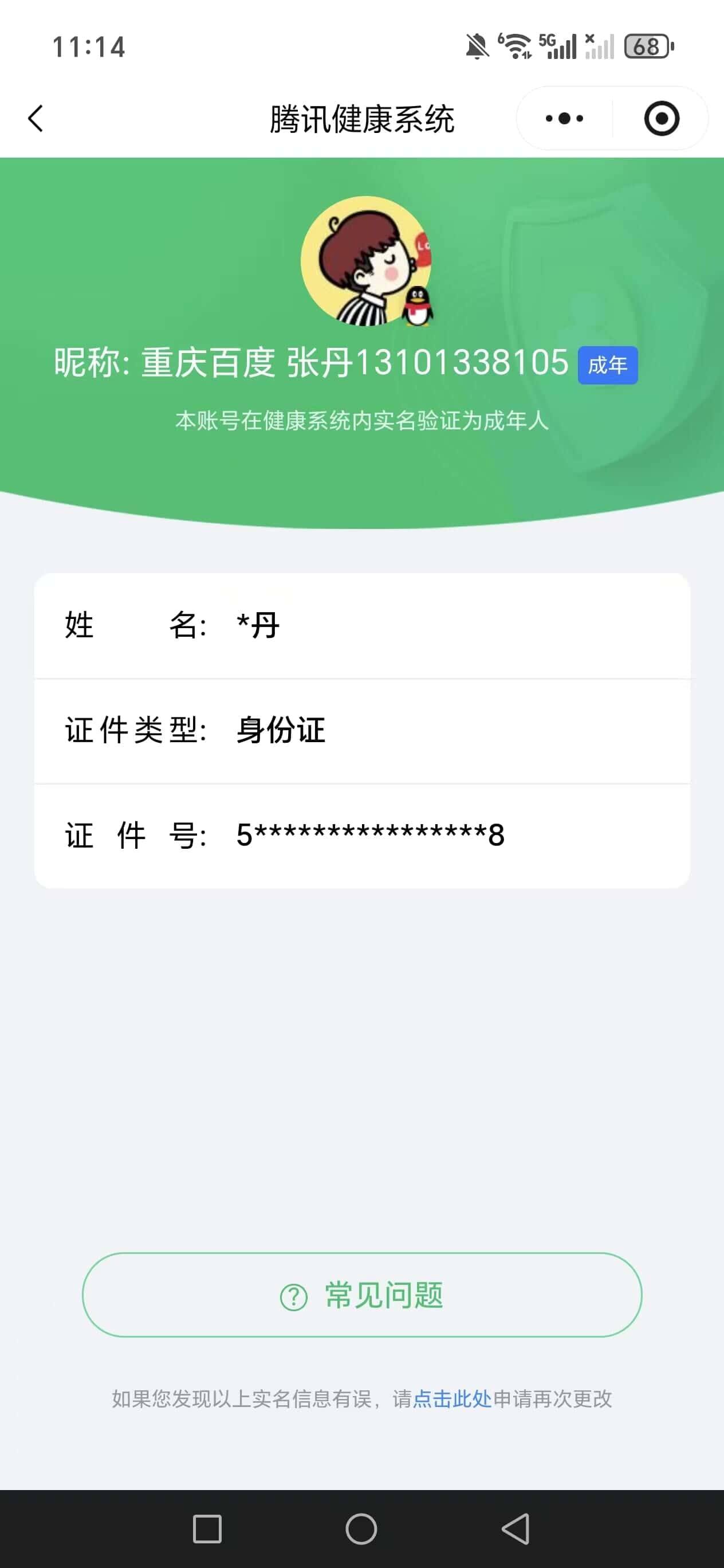
Task: Open the 腾讯健康系统 title area
Action: 361,118
